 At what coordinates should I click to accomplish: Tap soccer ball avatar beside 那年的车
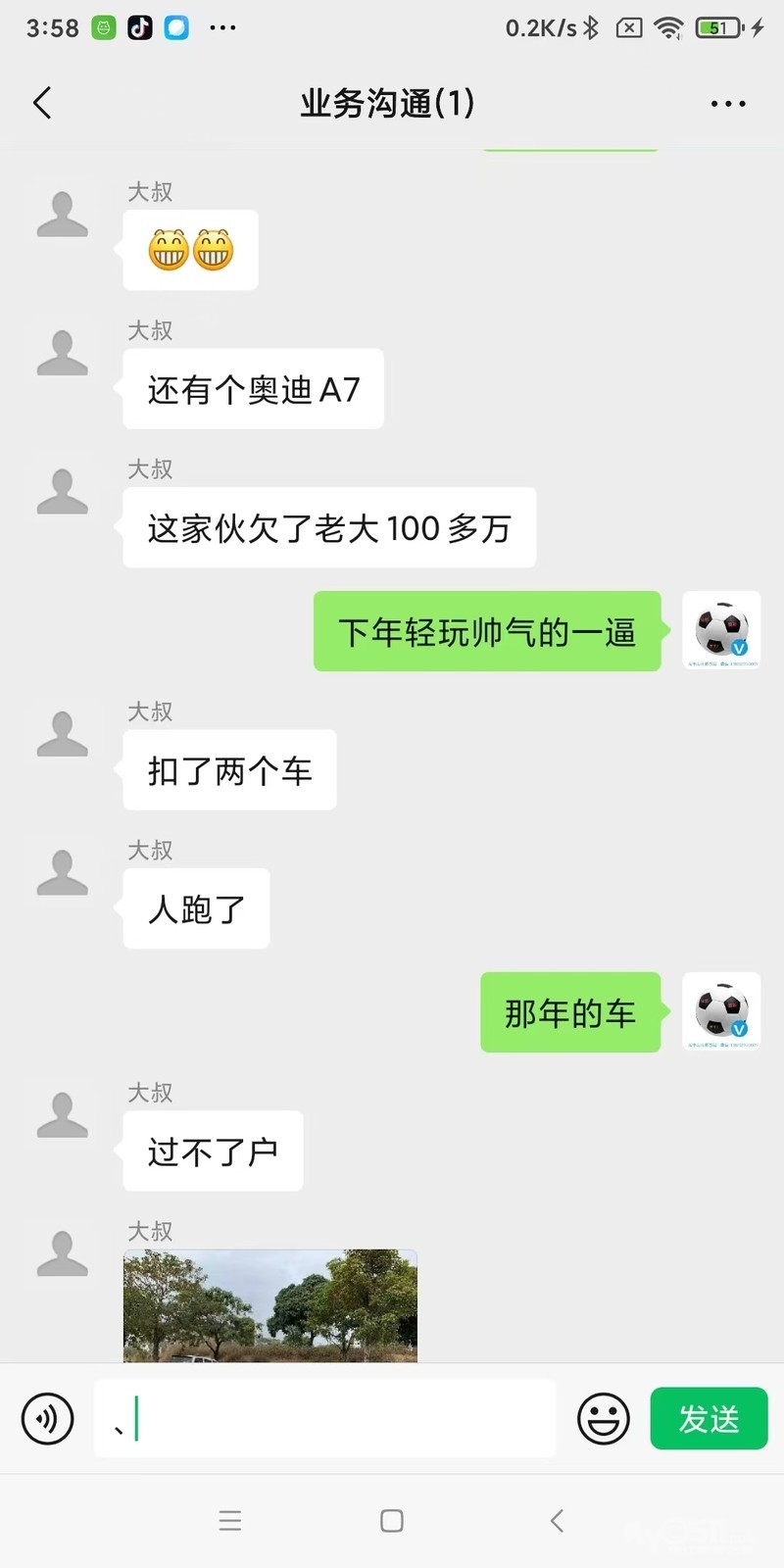point(721,1011)
